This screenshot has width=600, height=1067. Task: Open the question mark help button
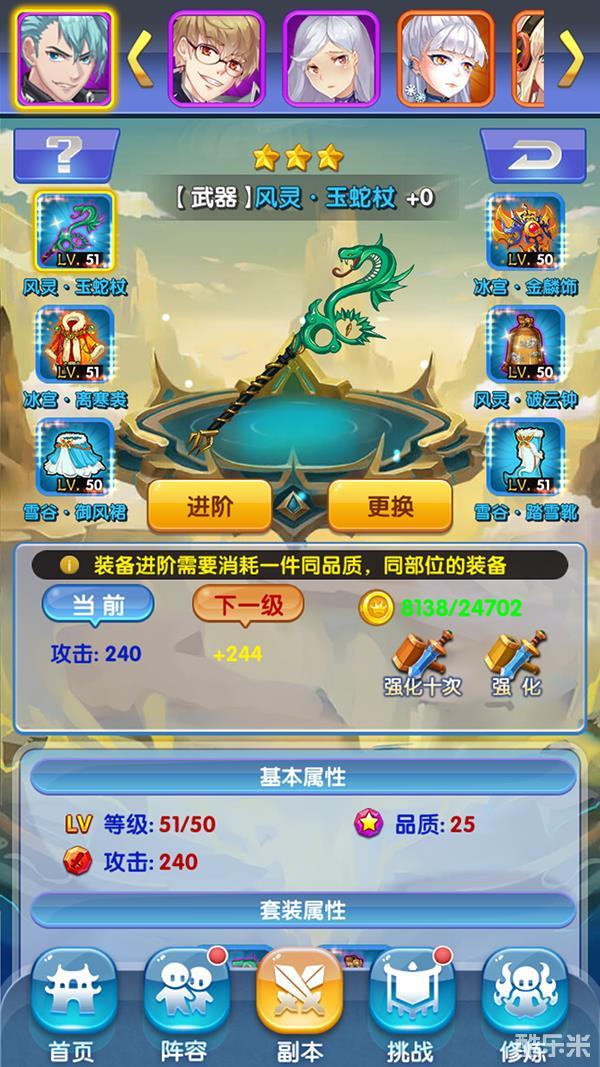(65, 156)
